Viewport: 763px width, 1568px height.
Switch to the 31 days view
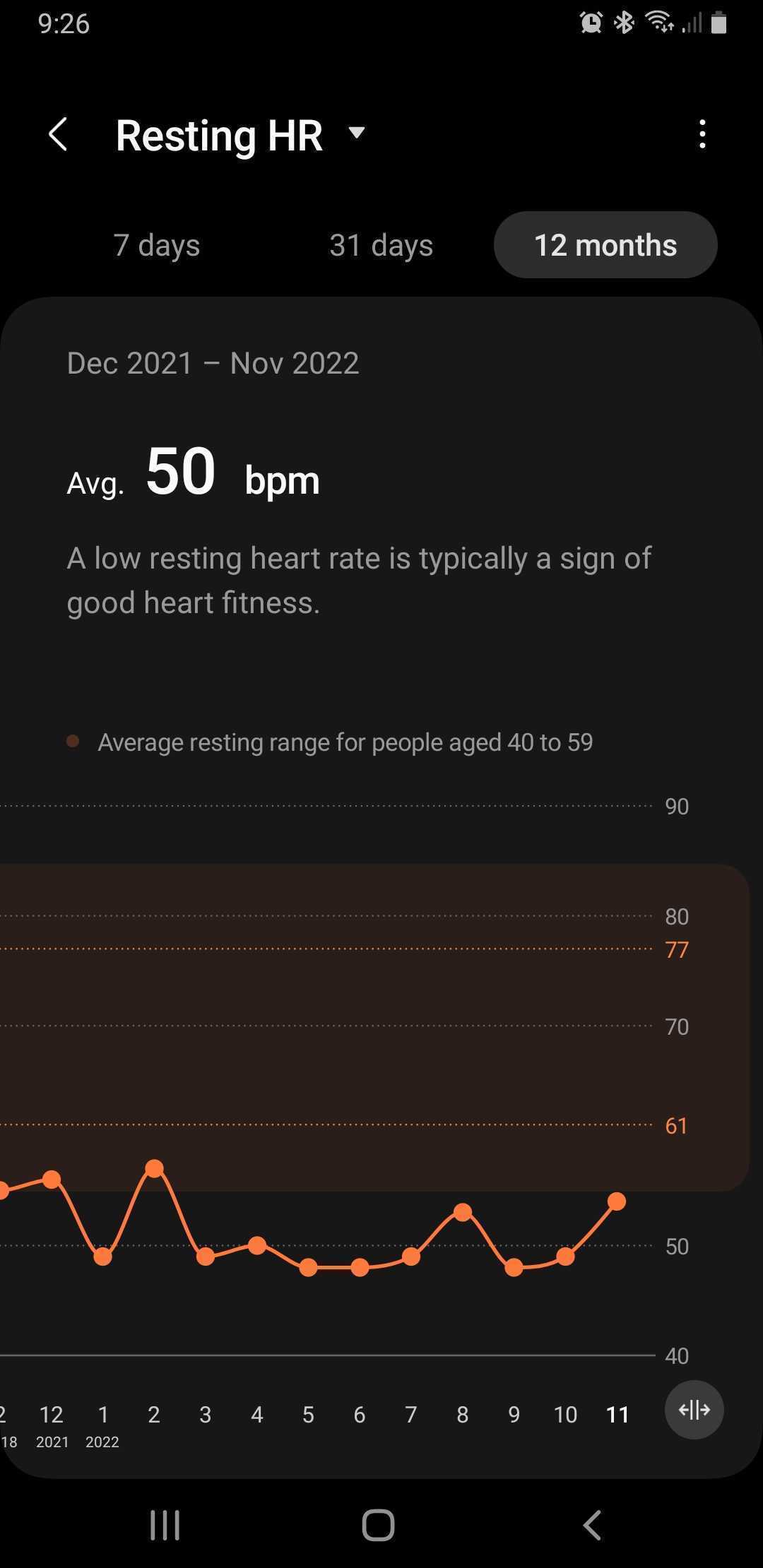pos(381,245)
